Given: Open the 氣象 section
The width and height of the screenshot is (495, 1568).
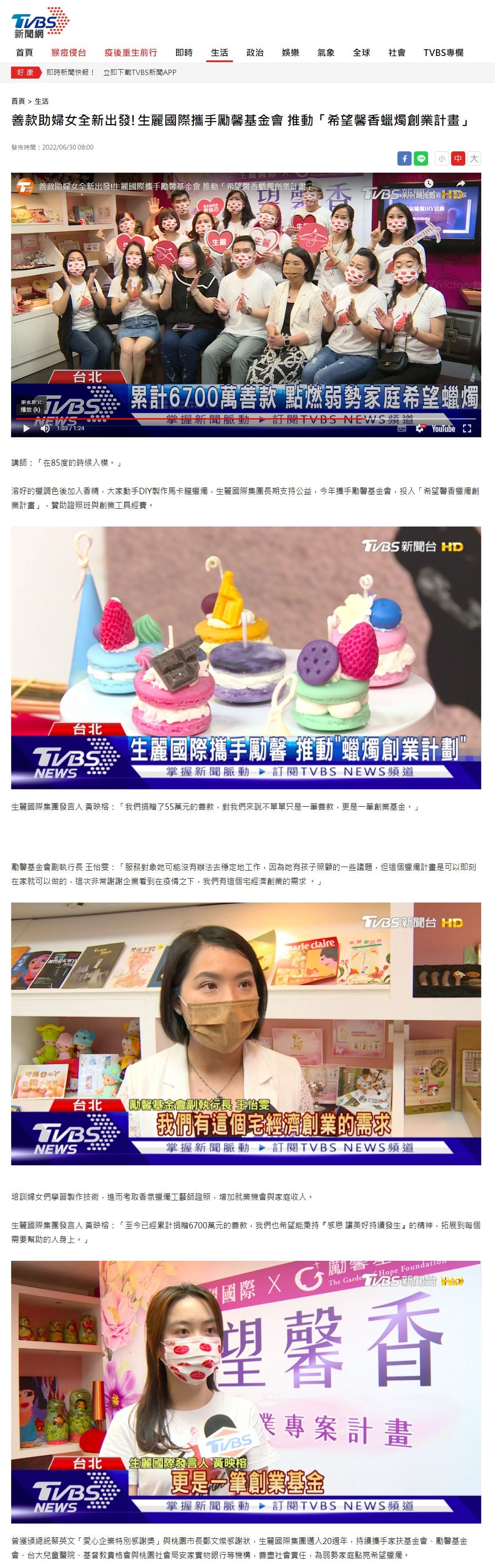Looking at the screenshot, I should click(326, 52).
